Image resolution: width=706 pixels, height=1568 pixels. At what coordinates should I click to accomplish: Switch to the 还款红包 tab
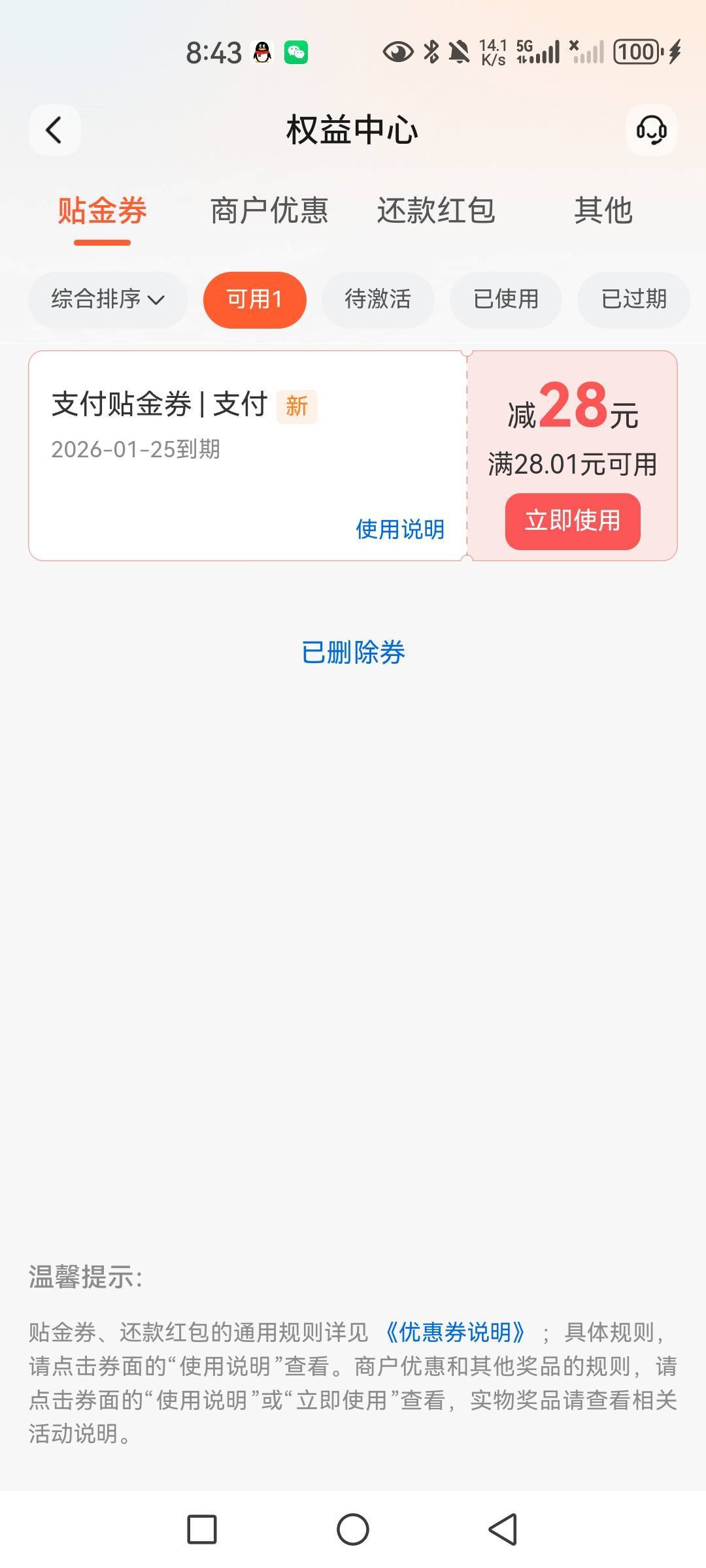[x=436, y=211]
